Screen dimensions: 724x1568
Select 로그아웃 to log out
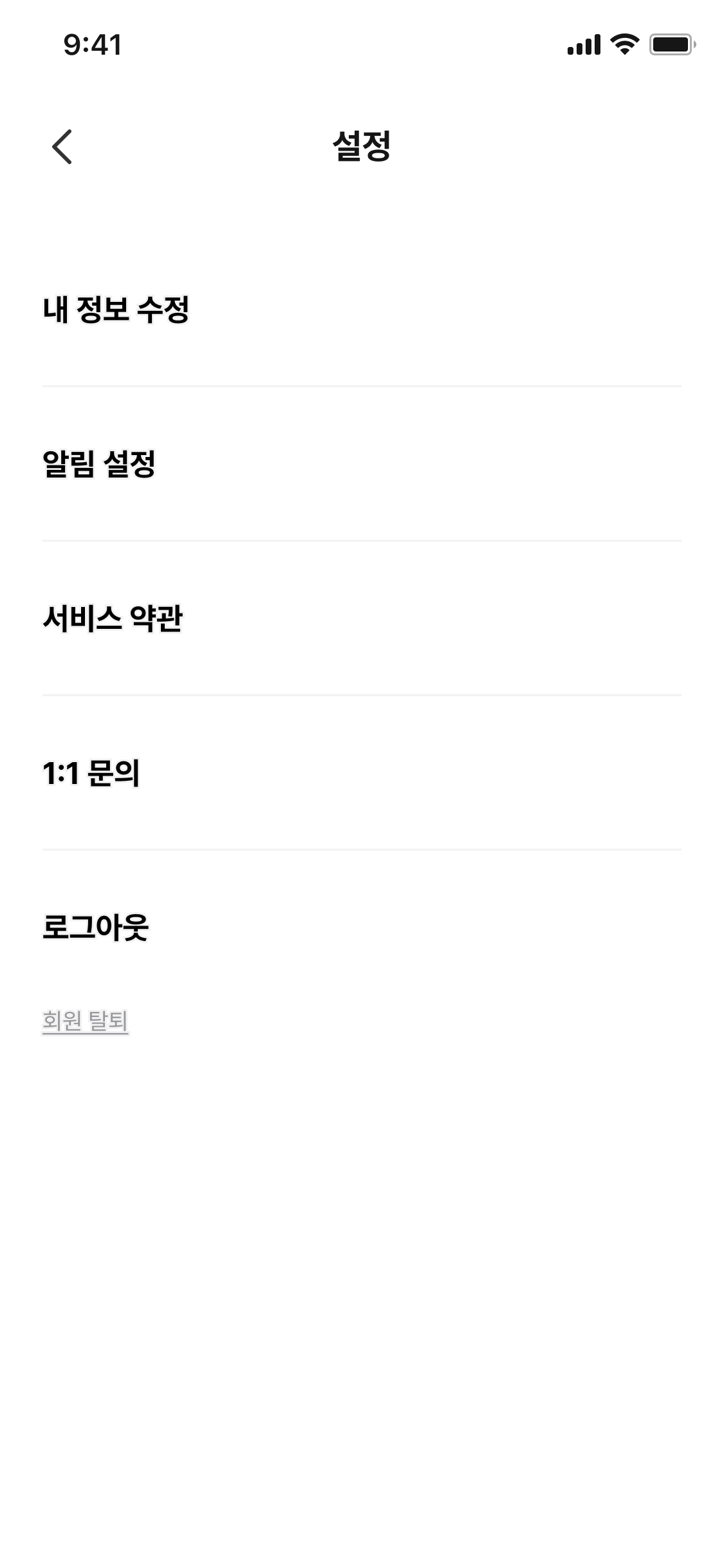(x=95, y=928)
